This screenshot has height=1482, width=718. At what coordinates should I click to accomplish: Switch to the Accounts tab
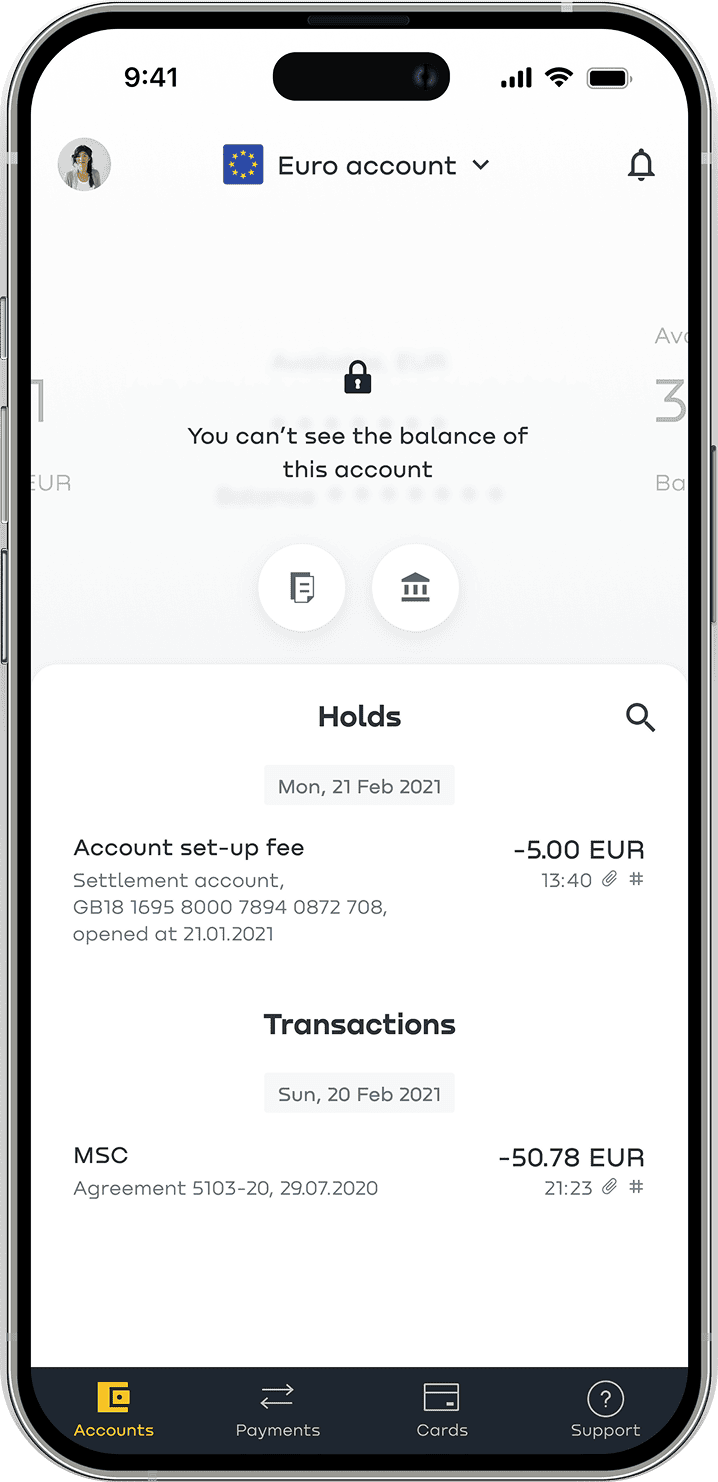pyautogui.click(x=114, y=1410)
